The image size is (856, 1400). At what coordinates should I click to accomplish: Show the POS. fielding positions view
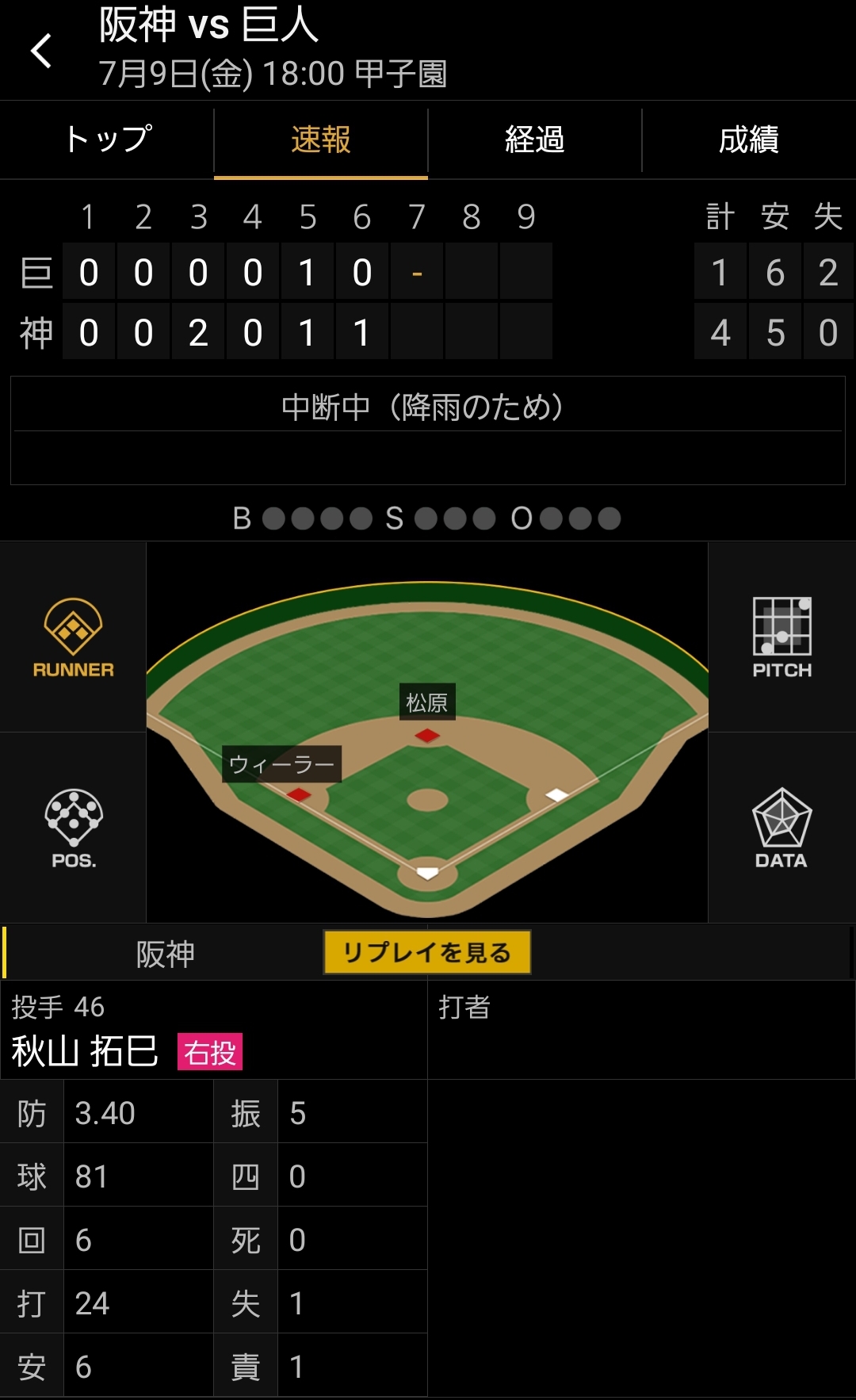pos(73,828)
